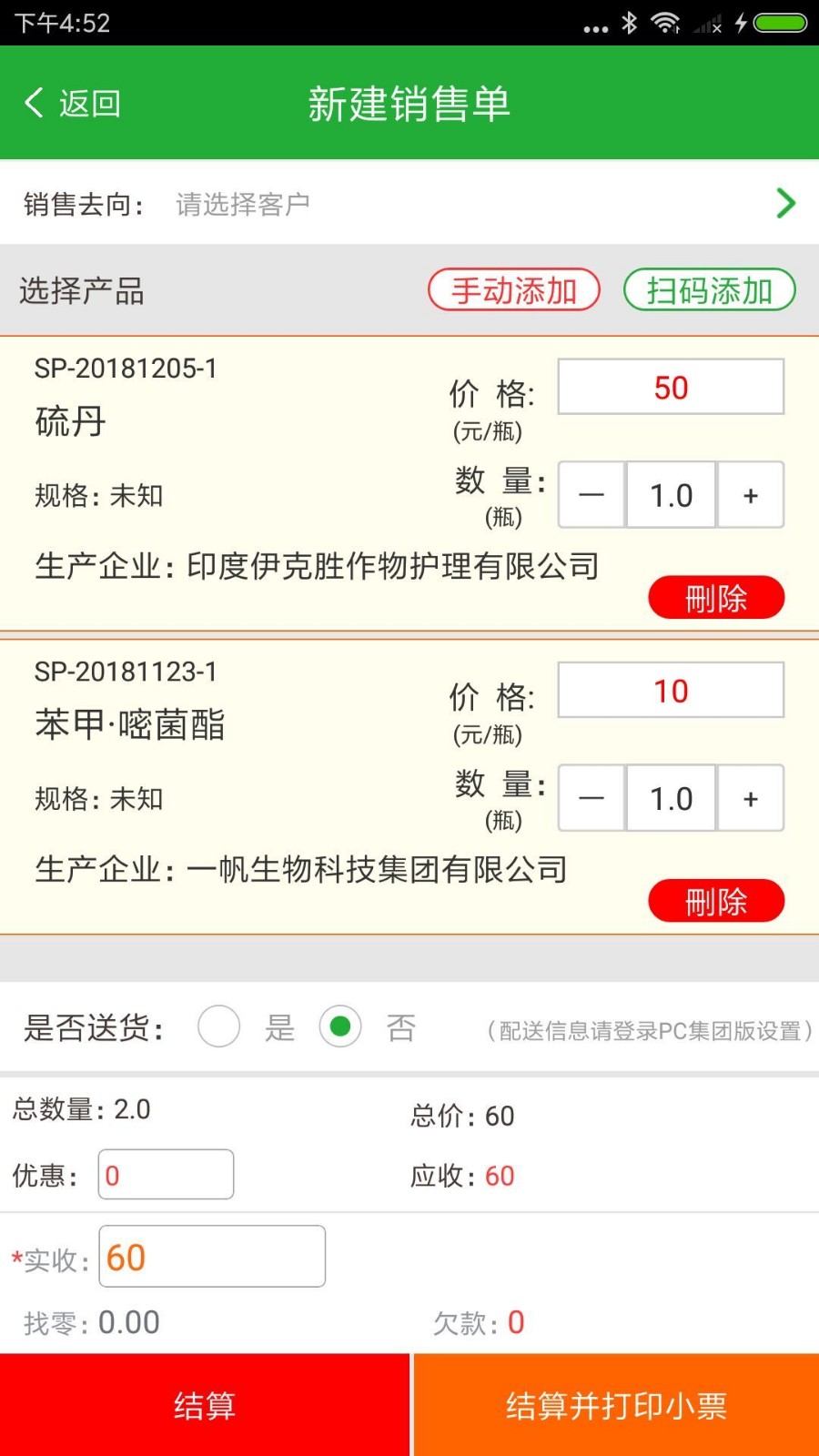Tap the 手动添加 button

514,290
